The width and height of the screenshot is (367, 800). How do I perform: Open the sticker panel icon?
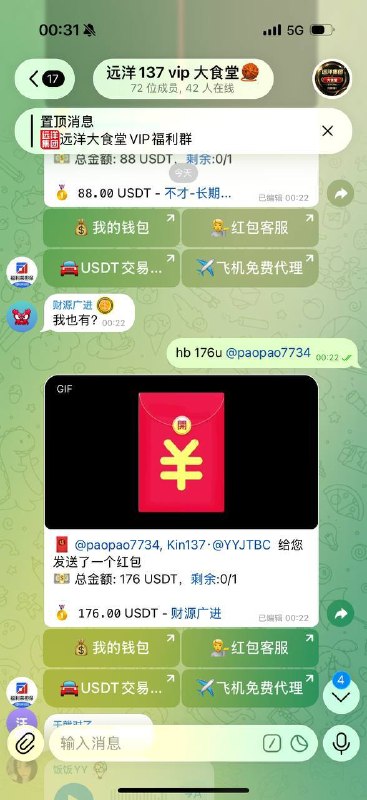[301, 744]
